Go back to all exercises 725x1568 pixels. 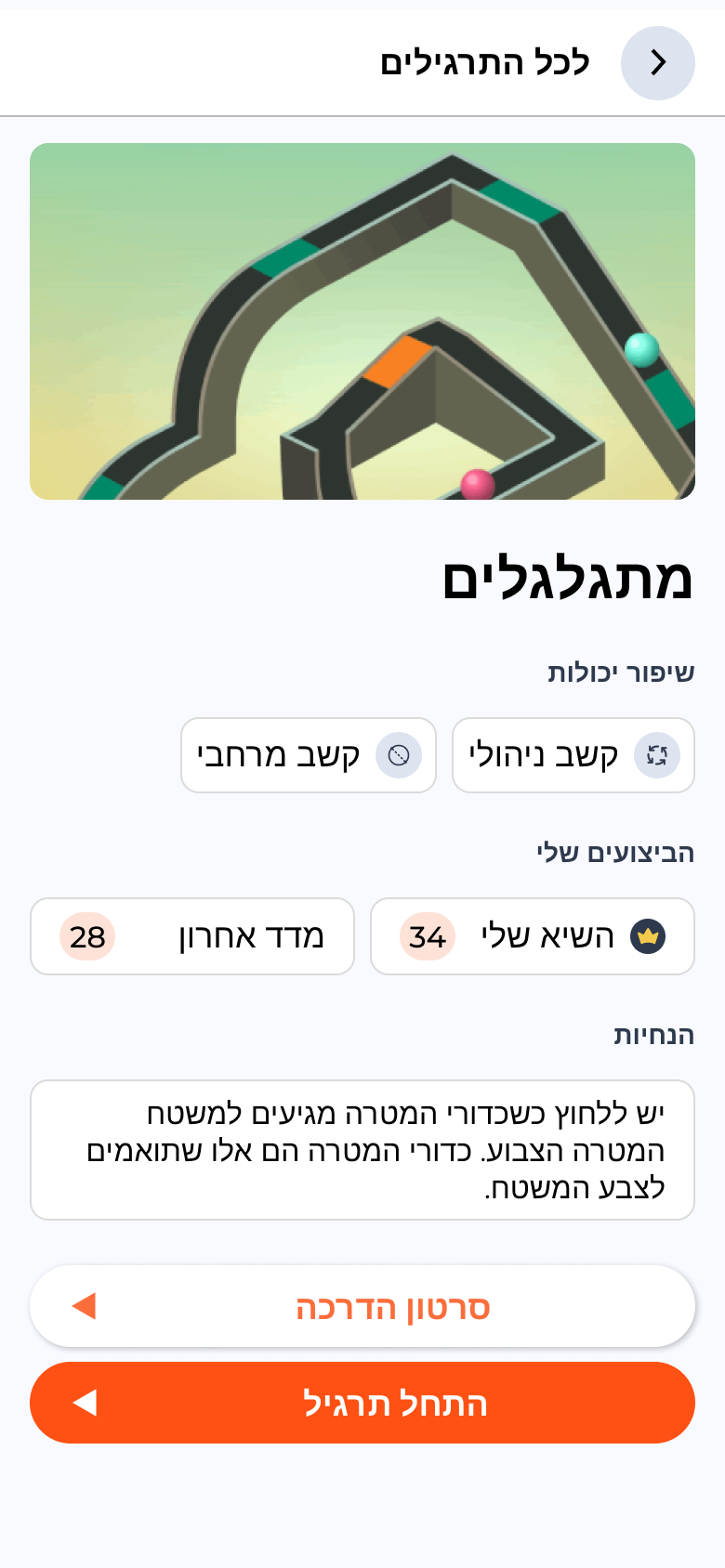(657, 63)
